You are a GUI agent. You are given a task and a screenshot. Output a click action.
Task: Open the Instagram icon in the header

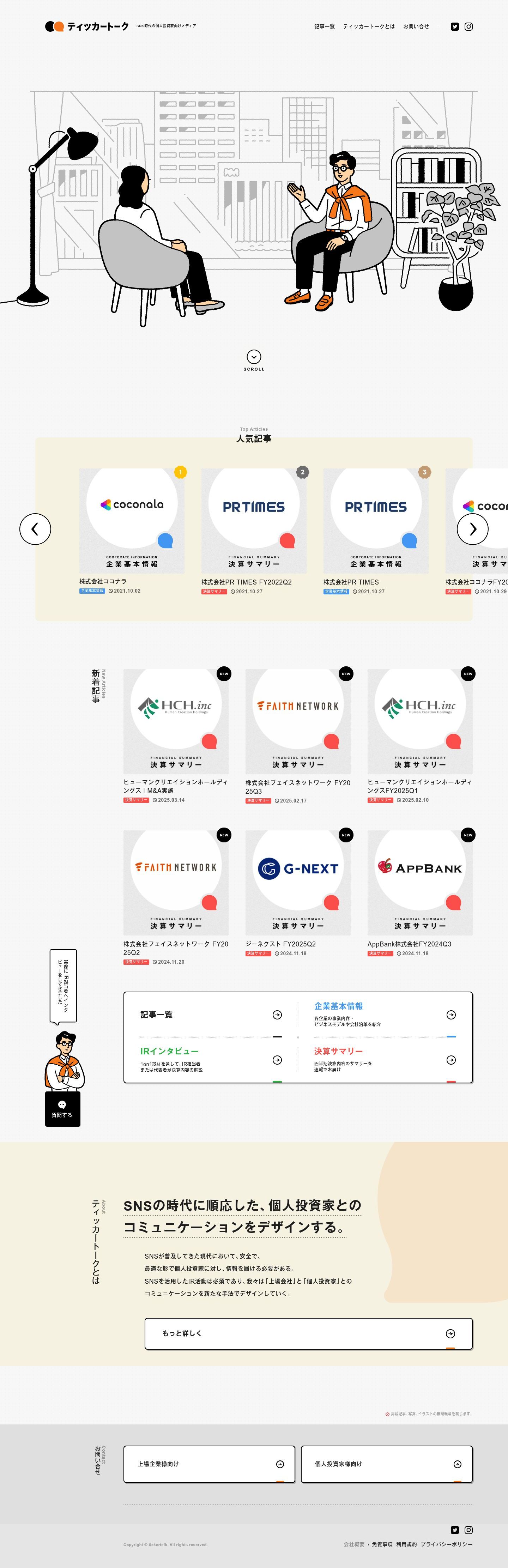click(x=468, y=27)
